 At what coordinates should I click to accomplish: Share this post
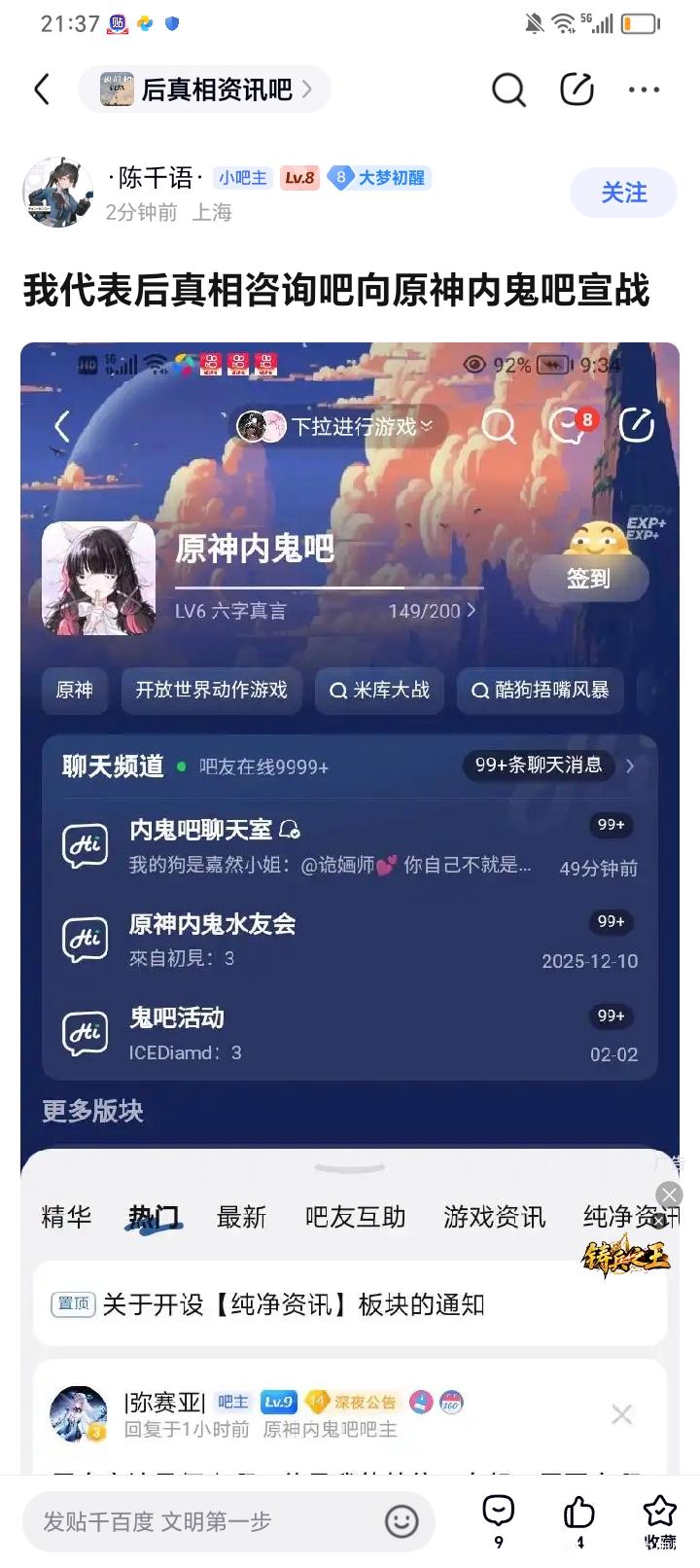click(577, 89)
